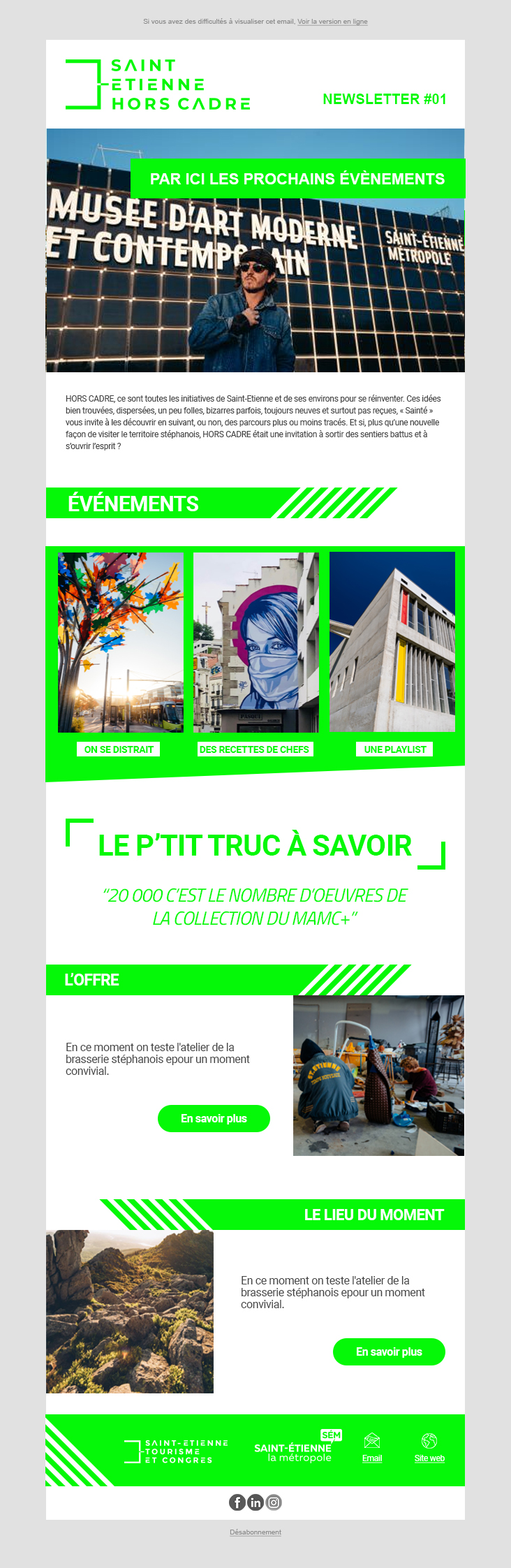Open the 'Voir la version en ligne' link
511x1568 pixels.
[x=332, y=22]
